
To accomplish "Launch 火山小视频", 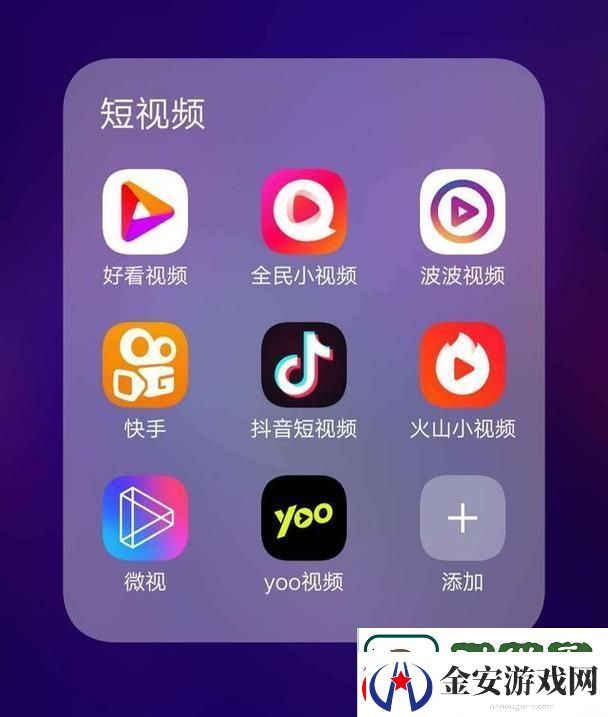I will pyautogui.click(x=462, y=365).
